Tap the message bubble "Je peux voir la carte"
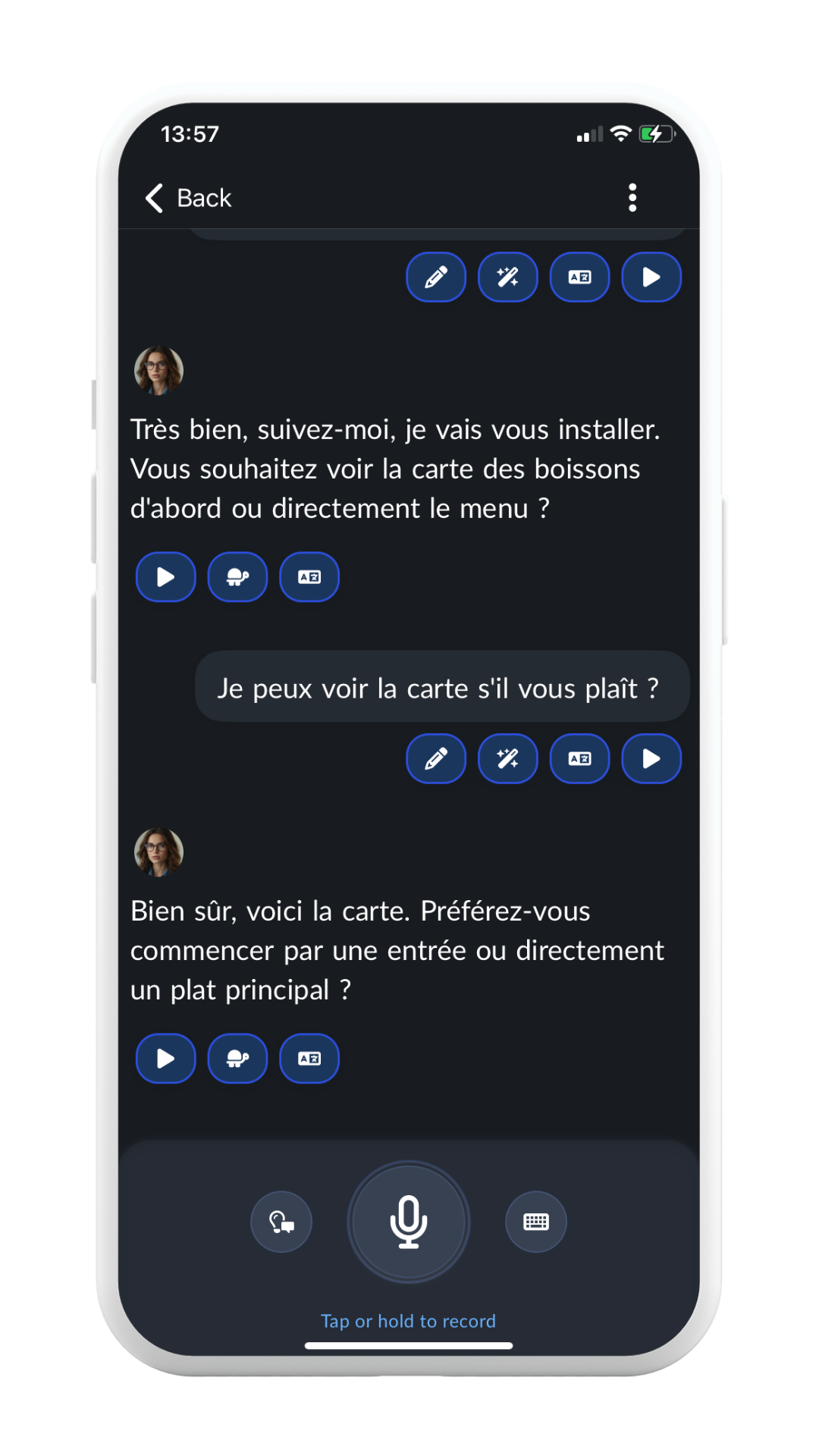This screenshot has height=1456, width=819. click(x=441, y=687)
